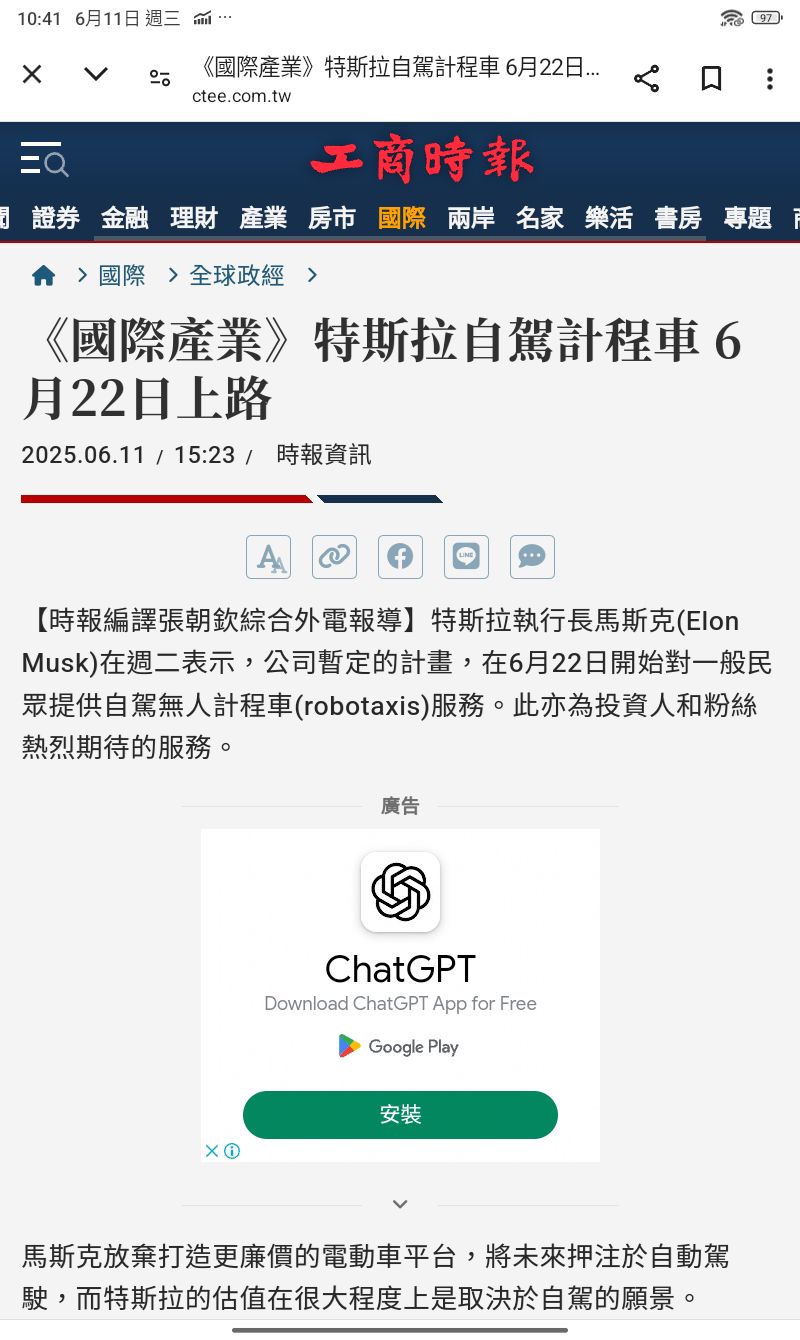This screenshot has height=1340, width=800.
Task: Share the article via LINE
Action: [x=466, y=557]
